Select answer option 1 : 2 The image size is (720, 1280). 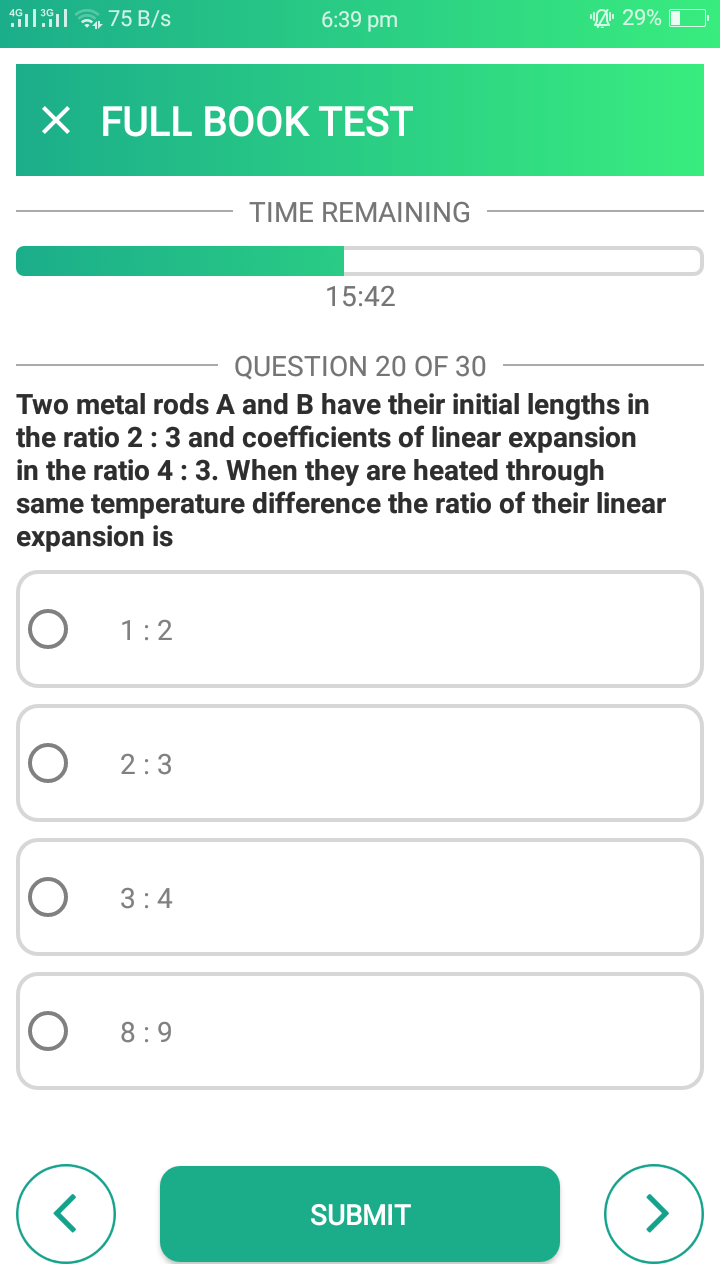360,629
